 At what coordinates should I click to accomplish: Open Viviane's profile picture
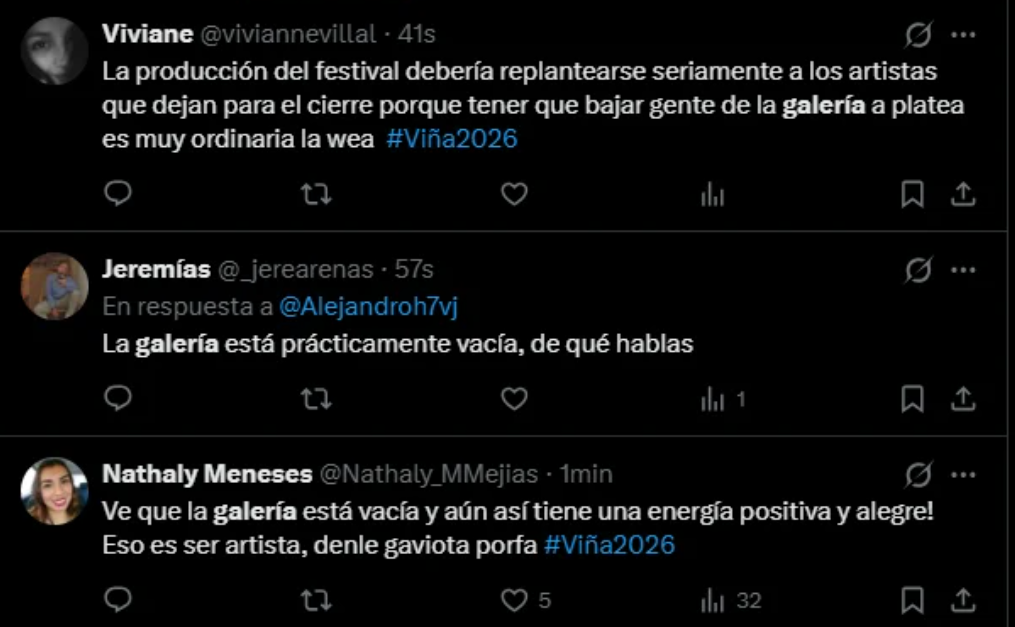click(54, 51)
